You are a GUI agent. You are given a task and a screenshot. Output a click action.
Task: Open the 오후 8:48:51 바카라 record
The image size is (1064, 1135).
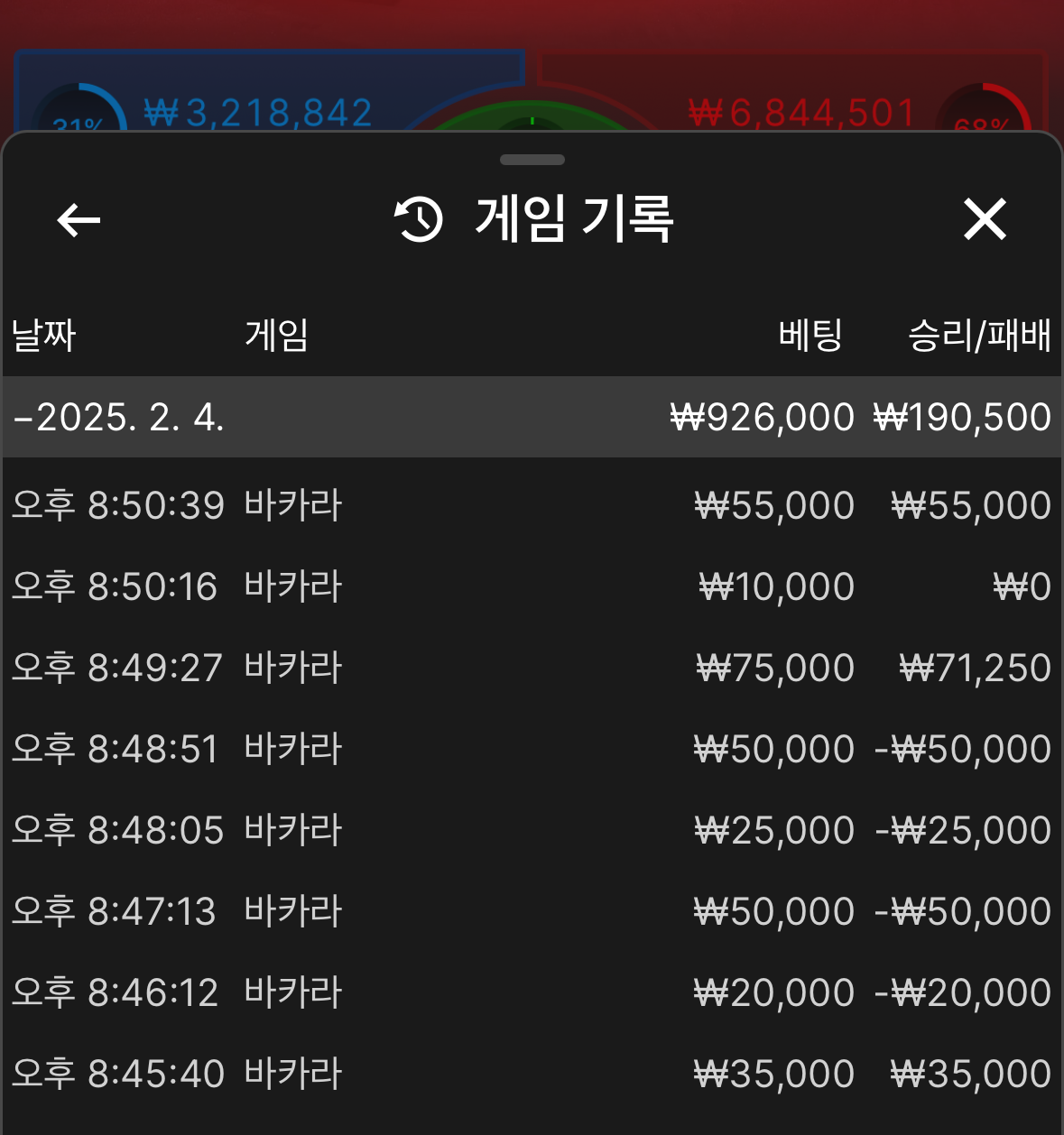[532, 749]
